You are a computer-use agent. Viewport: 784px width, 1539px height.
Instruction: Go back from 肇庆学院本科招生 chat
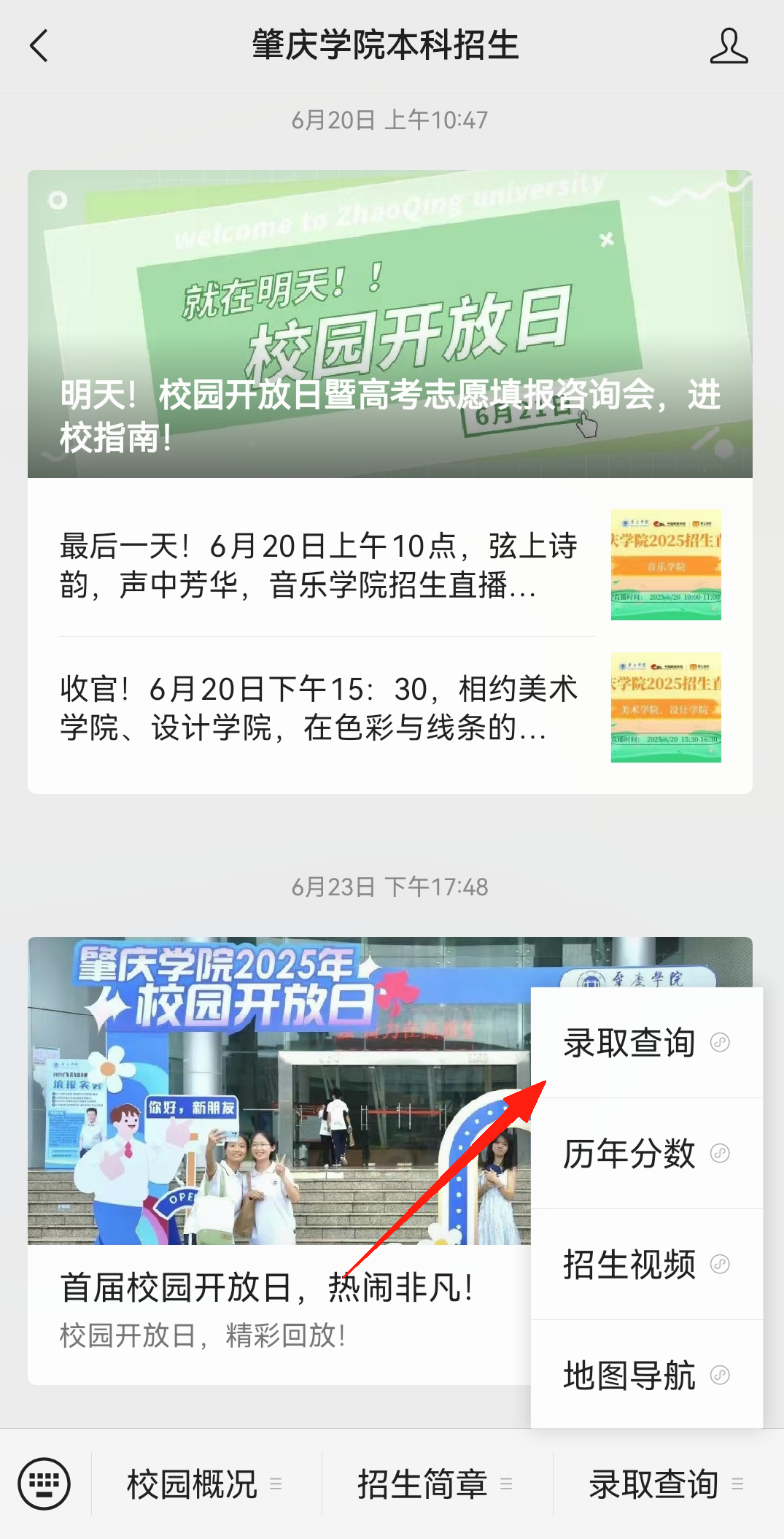(x=39, y=46)
